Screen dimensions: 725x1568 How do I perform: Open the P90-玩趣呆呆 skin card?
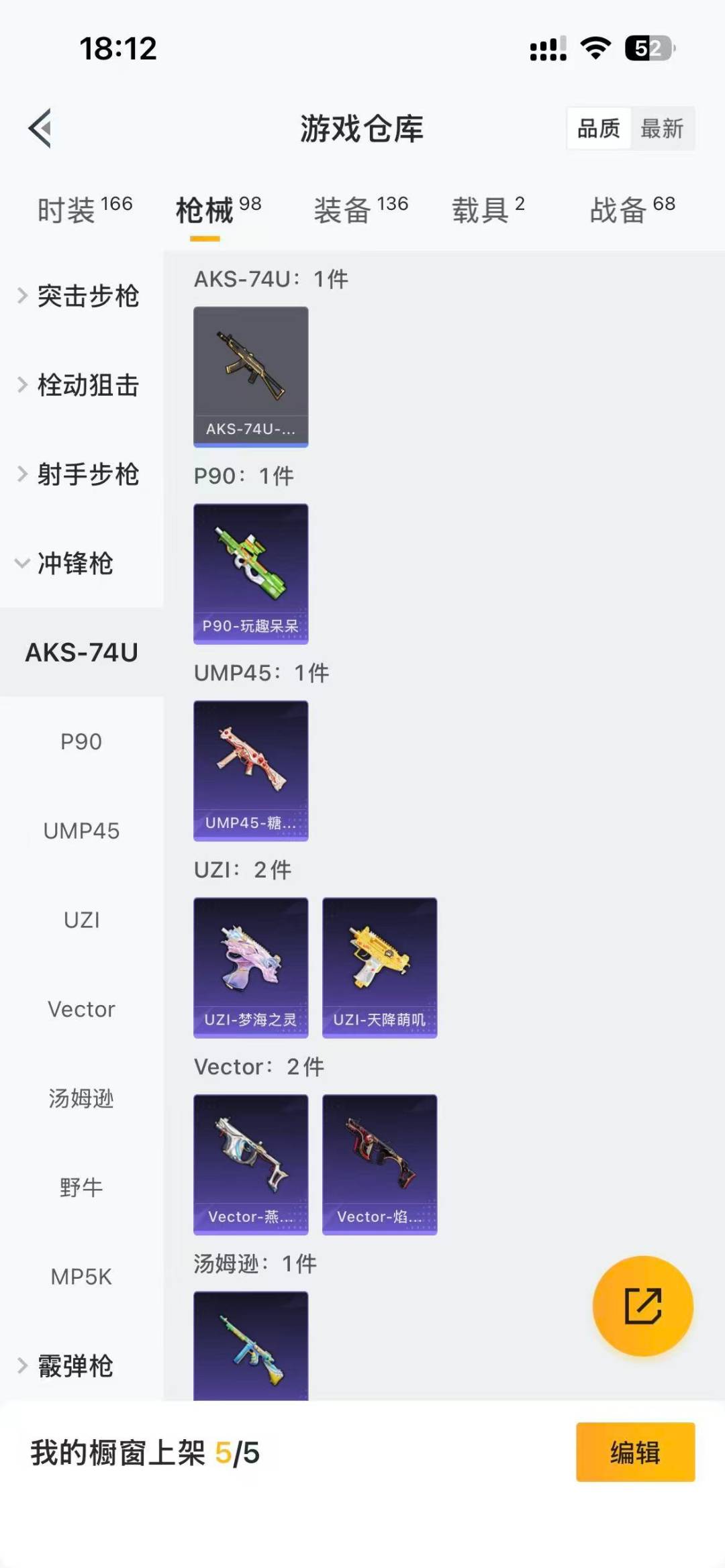click(x=250, y=574)
